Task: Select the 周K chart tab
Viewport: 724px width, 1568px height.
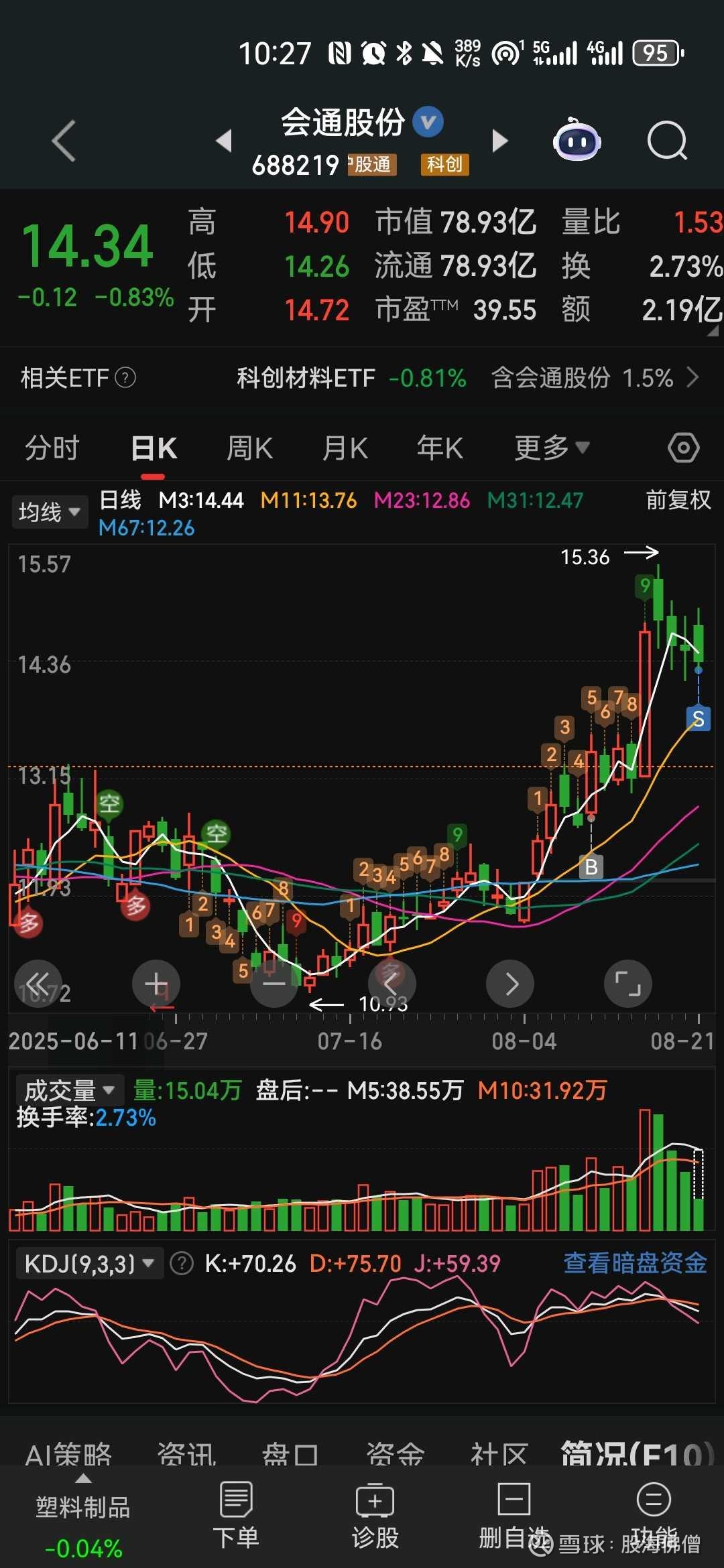Action: (x=249, y=448)
